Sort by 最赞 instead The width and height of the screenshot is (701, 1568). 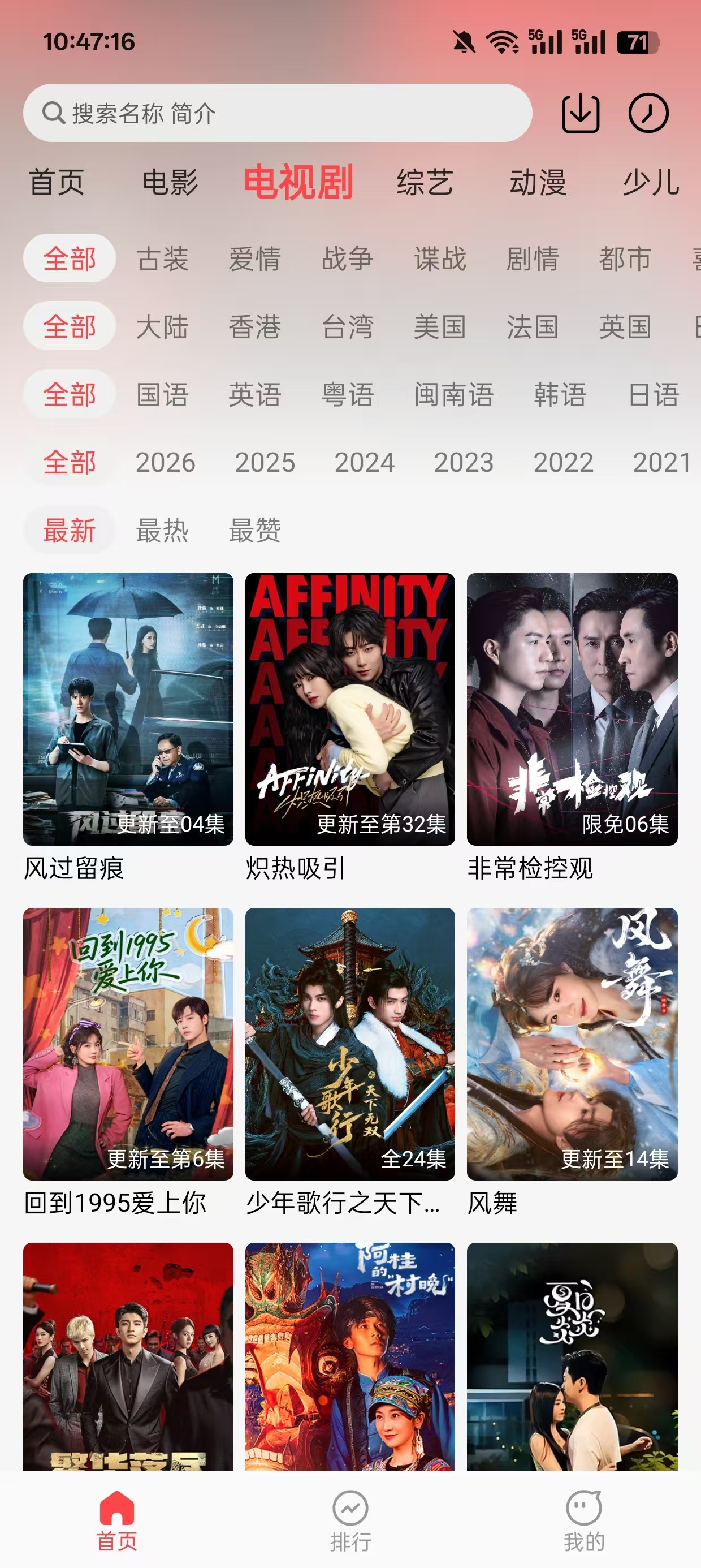255,531
